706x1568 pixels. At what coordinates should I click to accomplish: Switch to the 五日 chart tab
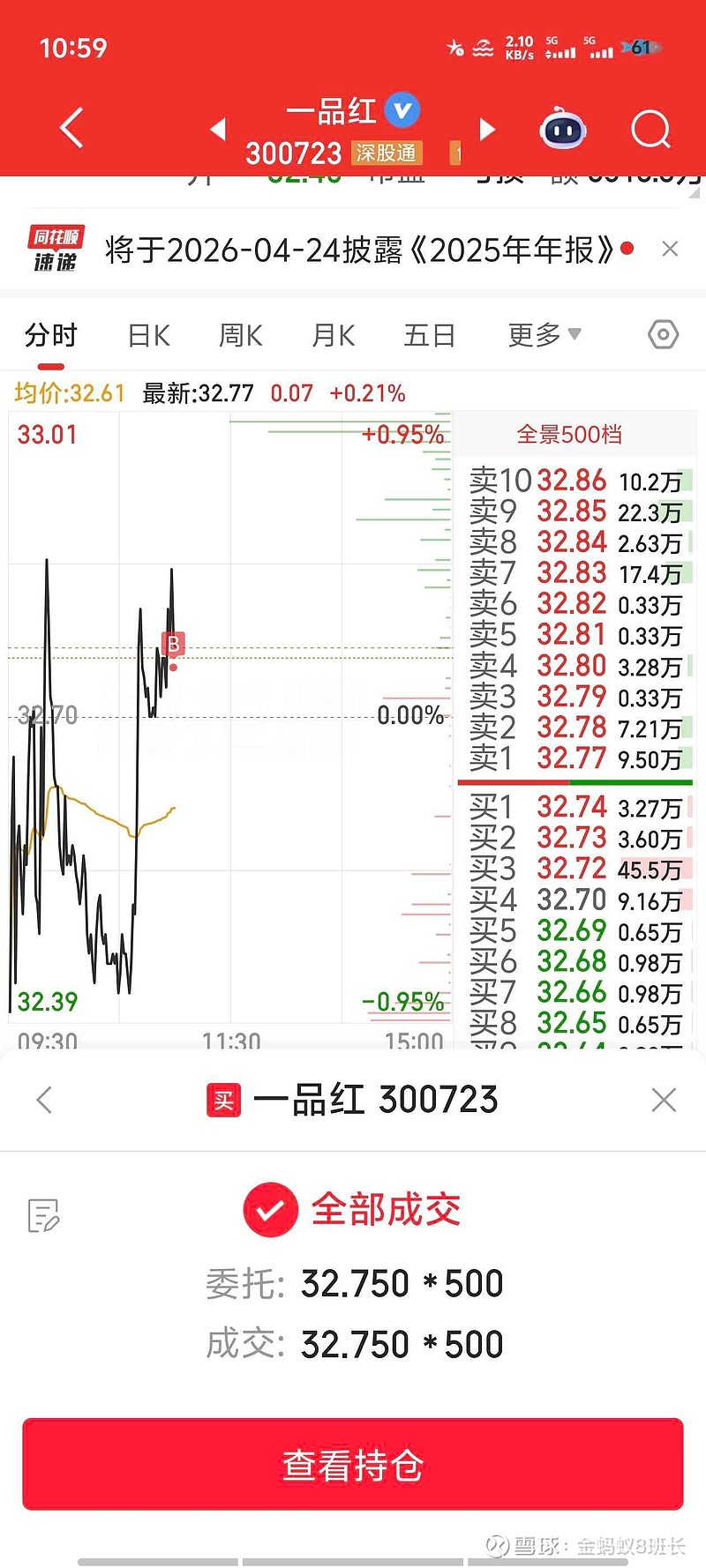pos(430,336)
